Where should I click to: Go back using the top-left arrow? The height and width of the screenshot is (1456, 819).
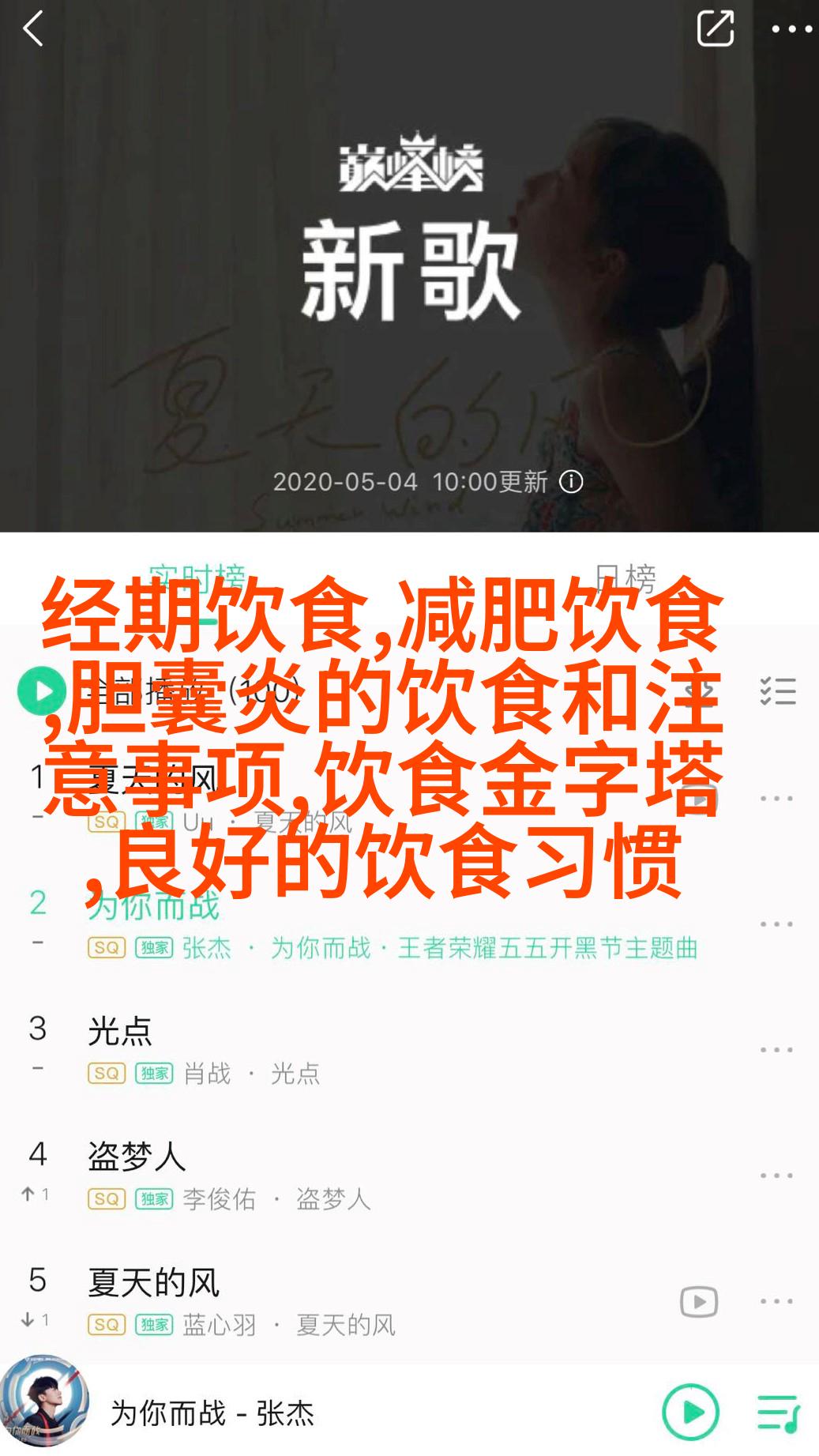click(33, 30)
